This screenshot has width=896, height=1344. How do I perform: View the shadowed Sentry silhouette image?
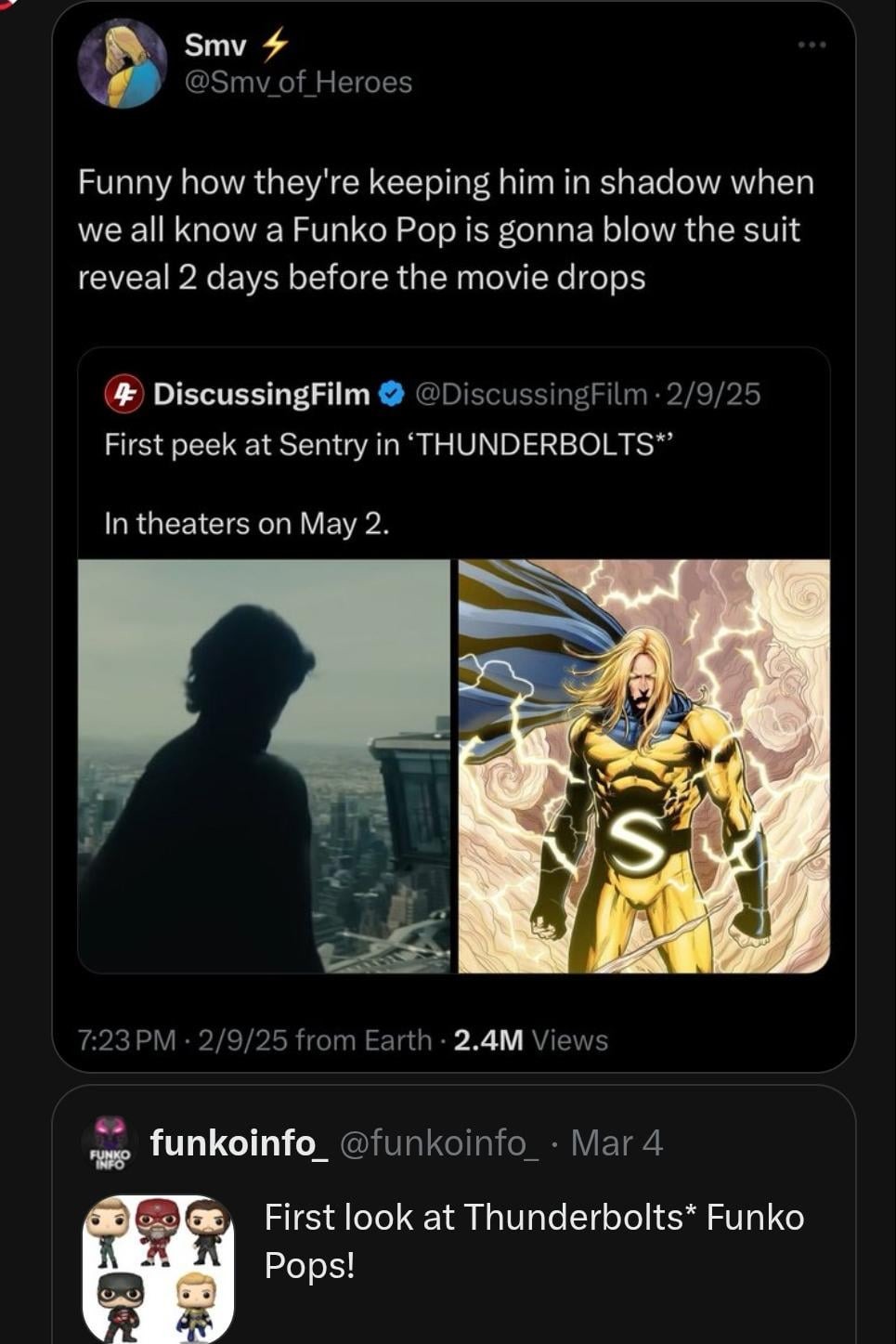click(264, 765)
